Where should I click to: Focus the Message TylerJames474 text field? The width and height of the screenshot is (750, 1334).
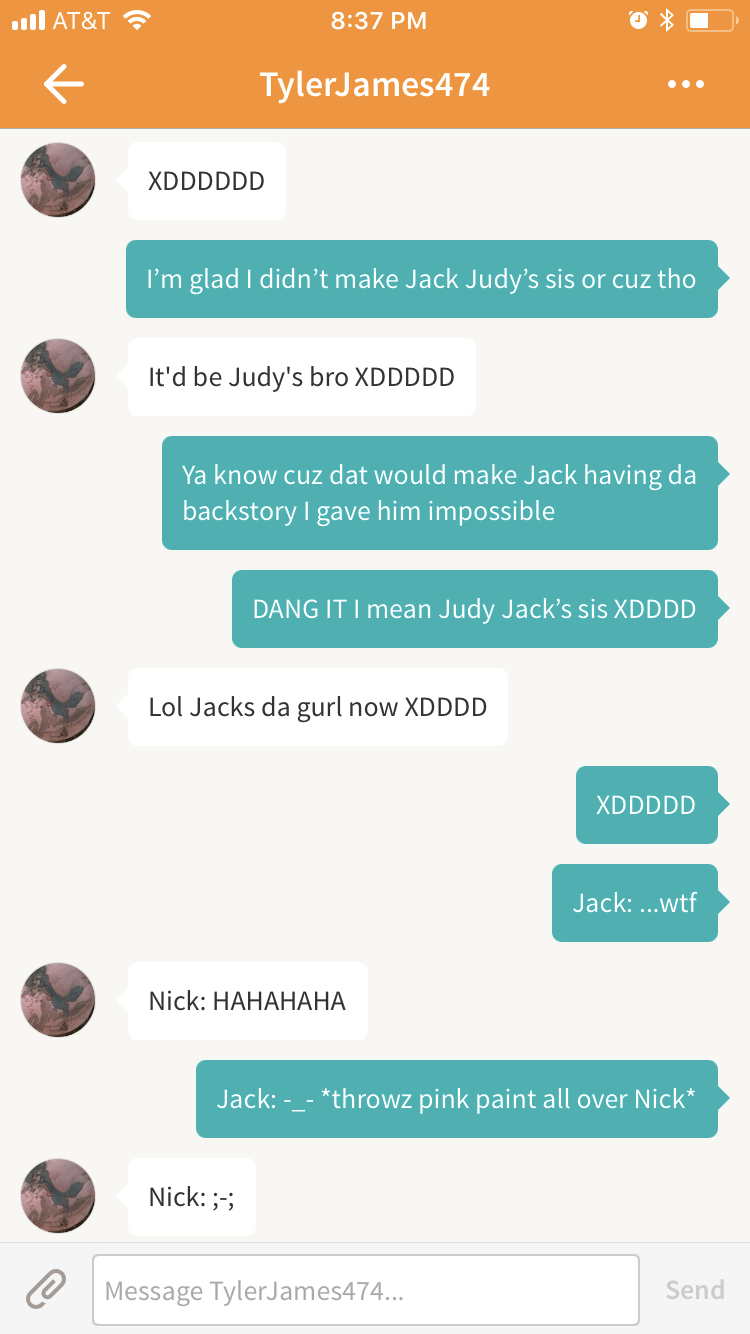tap(365, 1290)
